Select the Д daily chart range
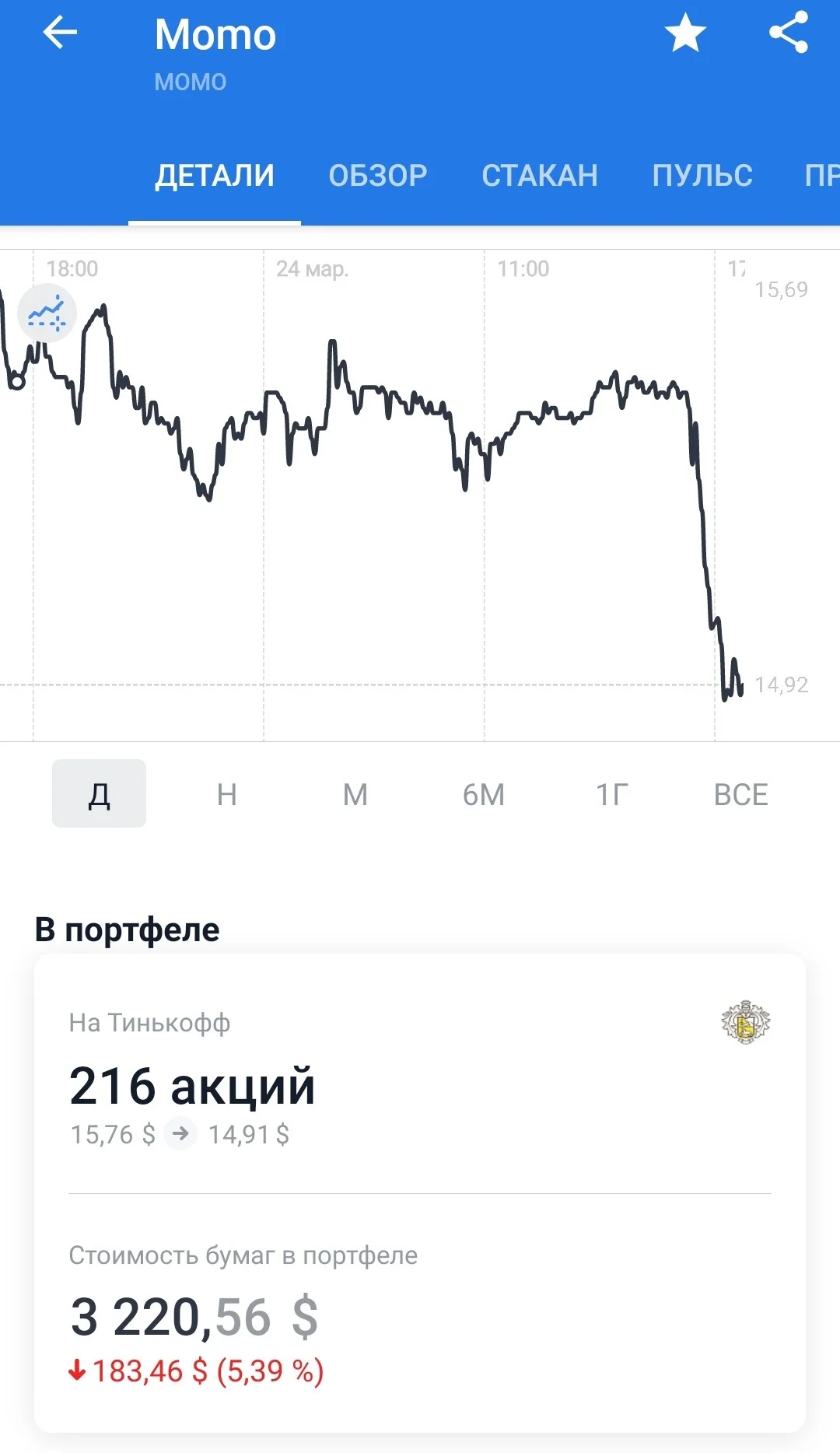This screenshot has height=1453, width=840. (x=99, y=793)
